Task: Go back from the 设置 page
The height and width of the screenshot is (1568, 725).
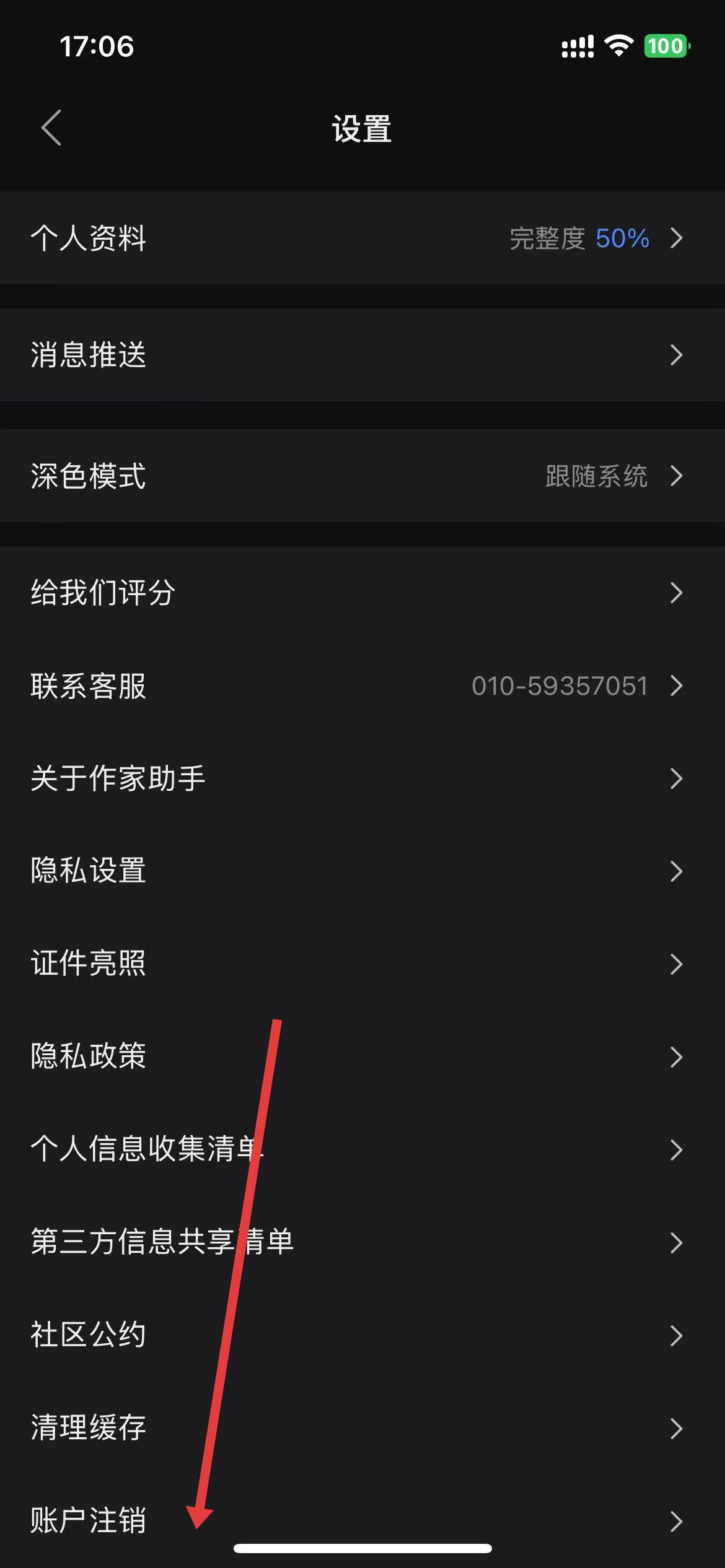Action: pyautogui.click(x=51, y=128)
